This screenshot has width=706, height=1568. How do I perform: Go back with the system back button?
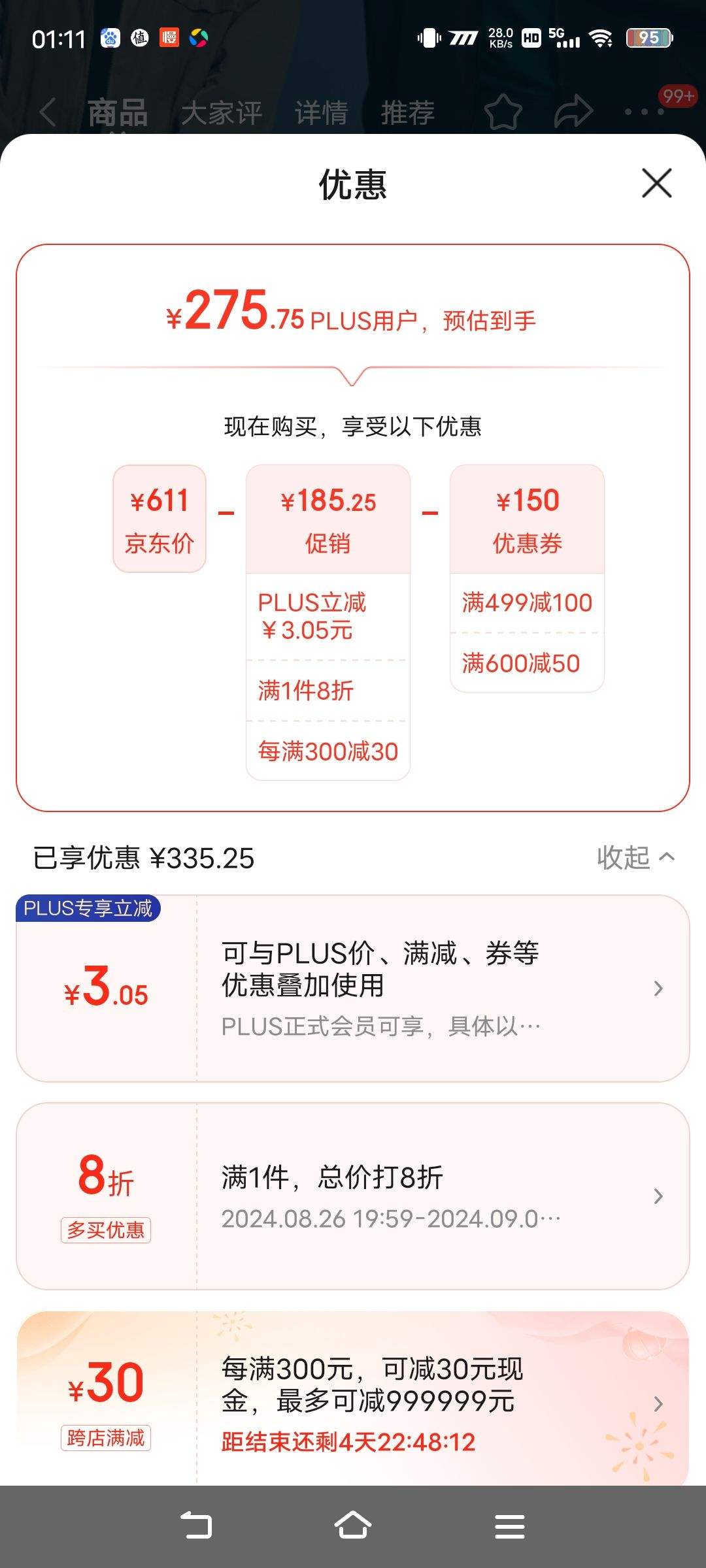pyautogui.click(x=196, y=1526)
